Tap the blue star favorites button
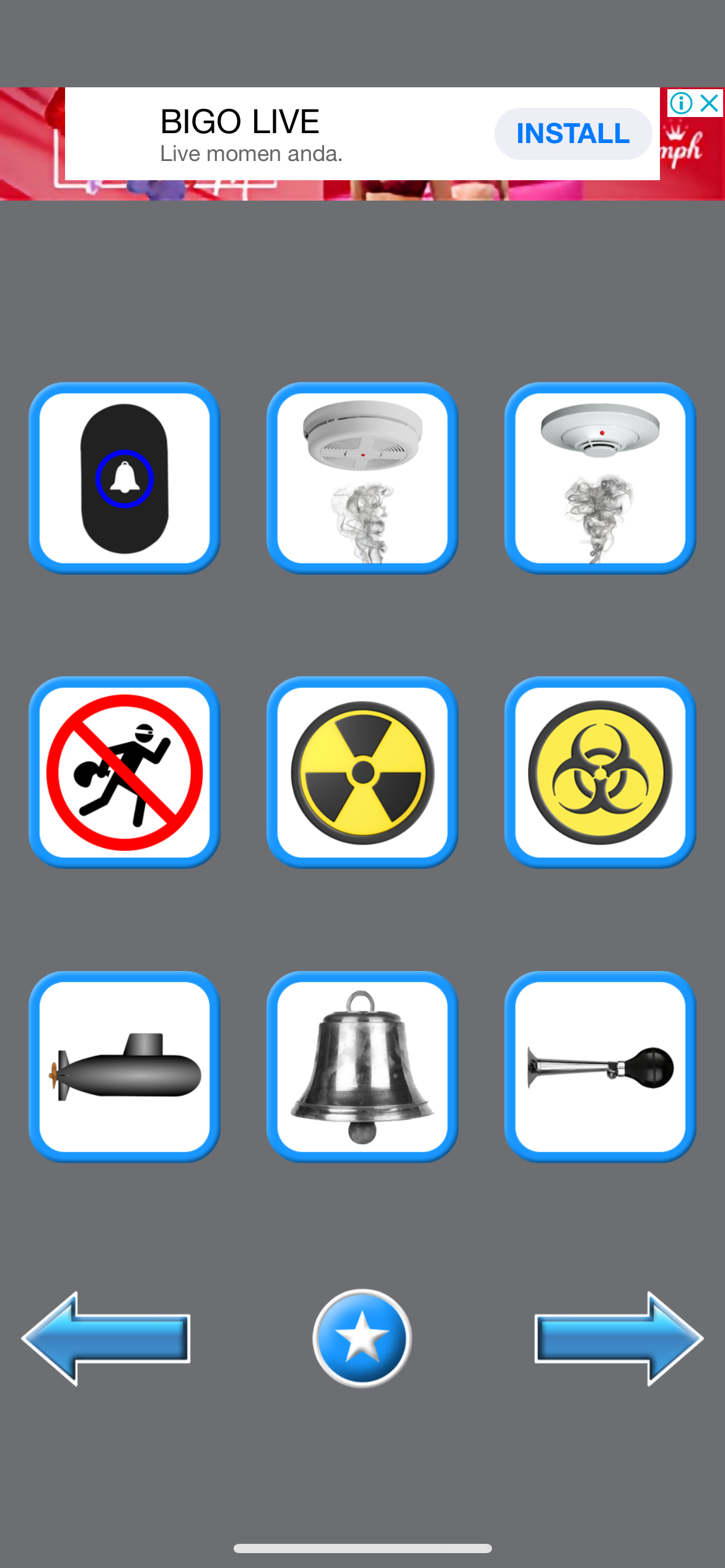725x1568 pixels. coord(362,1338)
